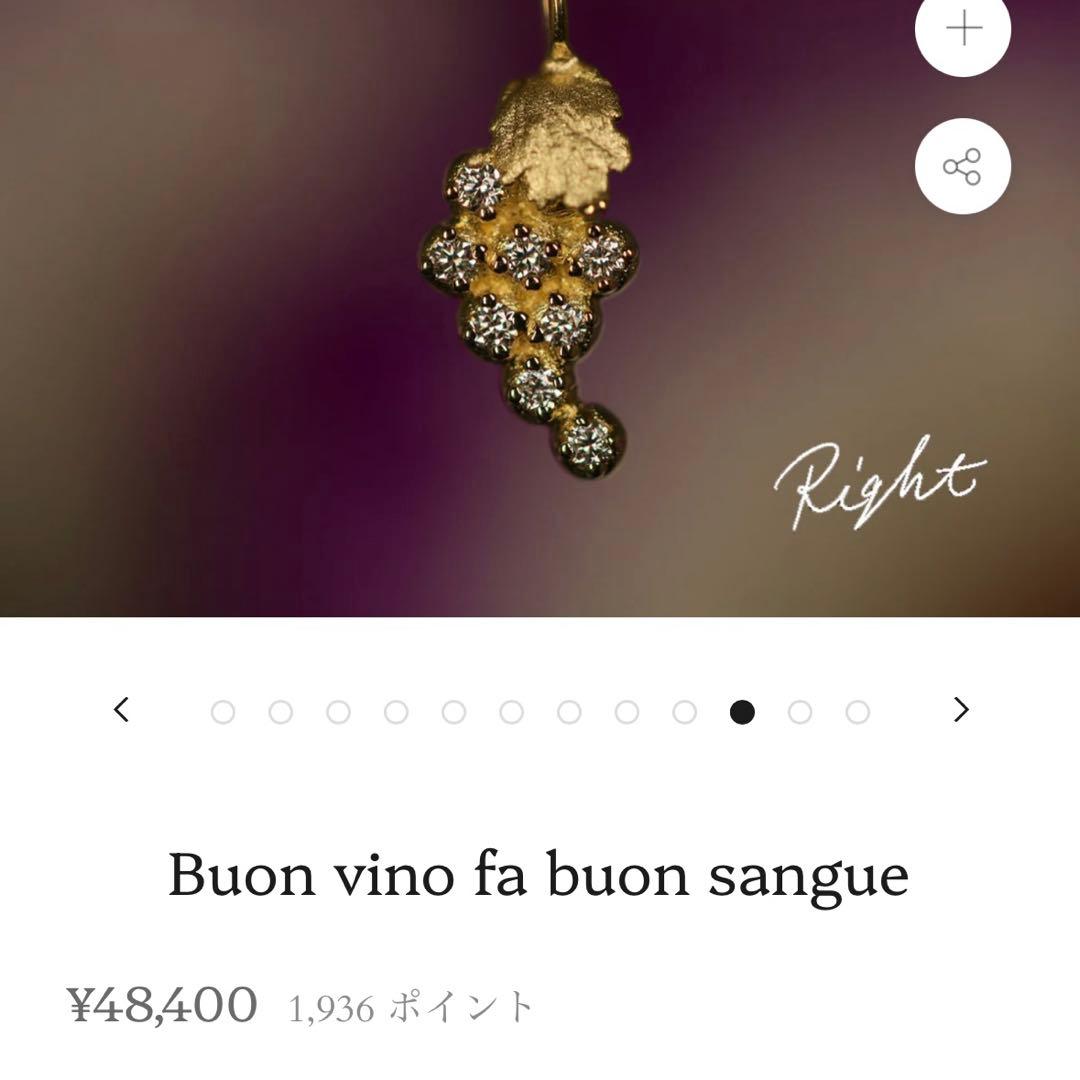Image resolution: width=1080 pixels, height=1080 pixels.
Task: Go to the previous product image
Action: click(122, 710)
